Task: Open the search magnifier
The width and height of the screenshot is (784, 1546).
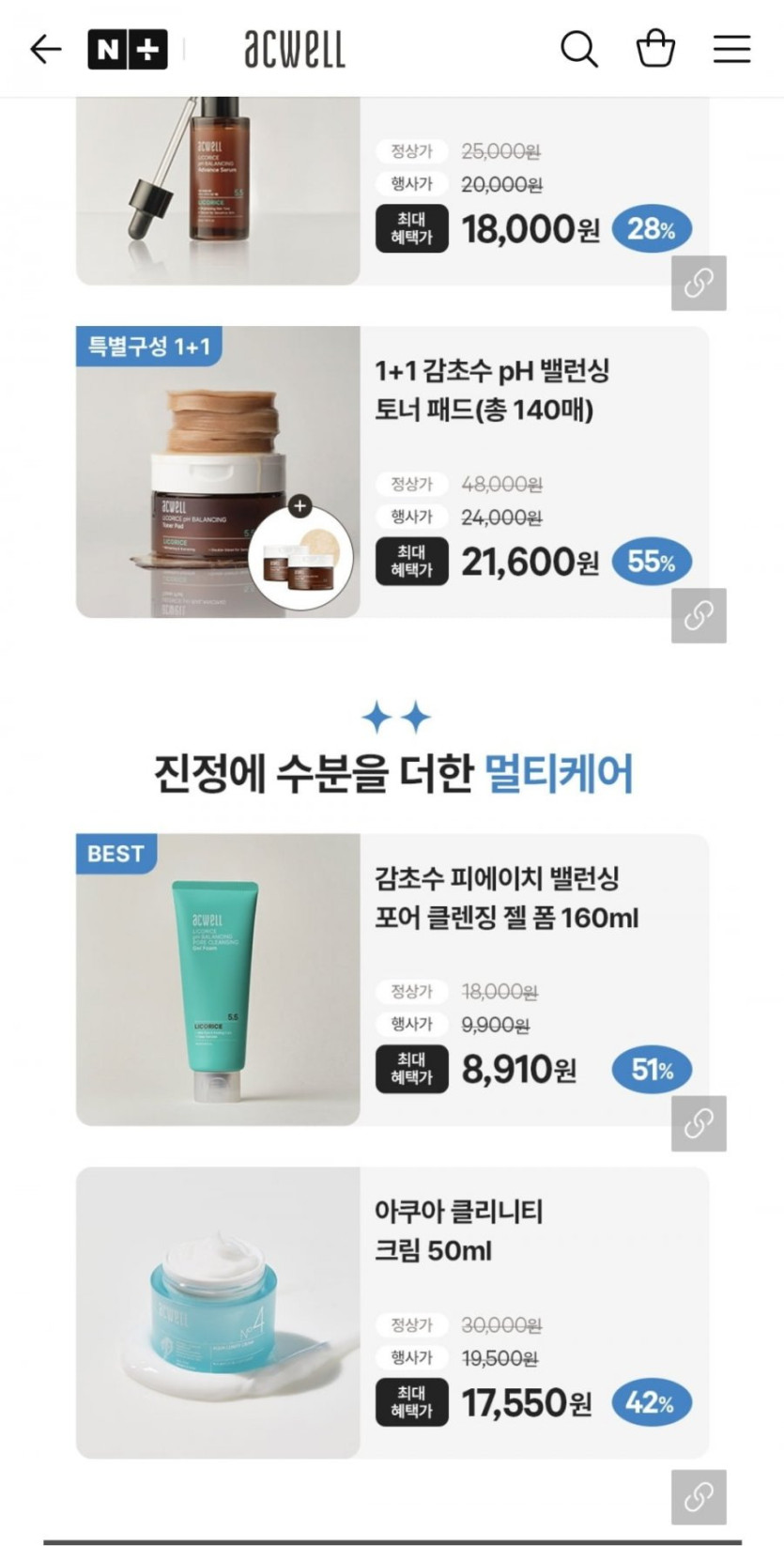Action: [579, 49]
